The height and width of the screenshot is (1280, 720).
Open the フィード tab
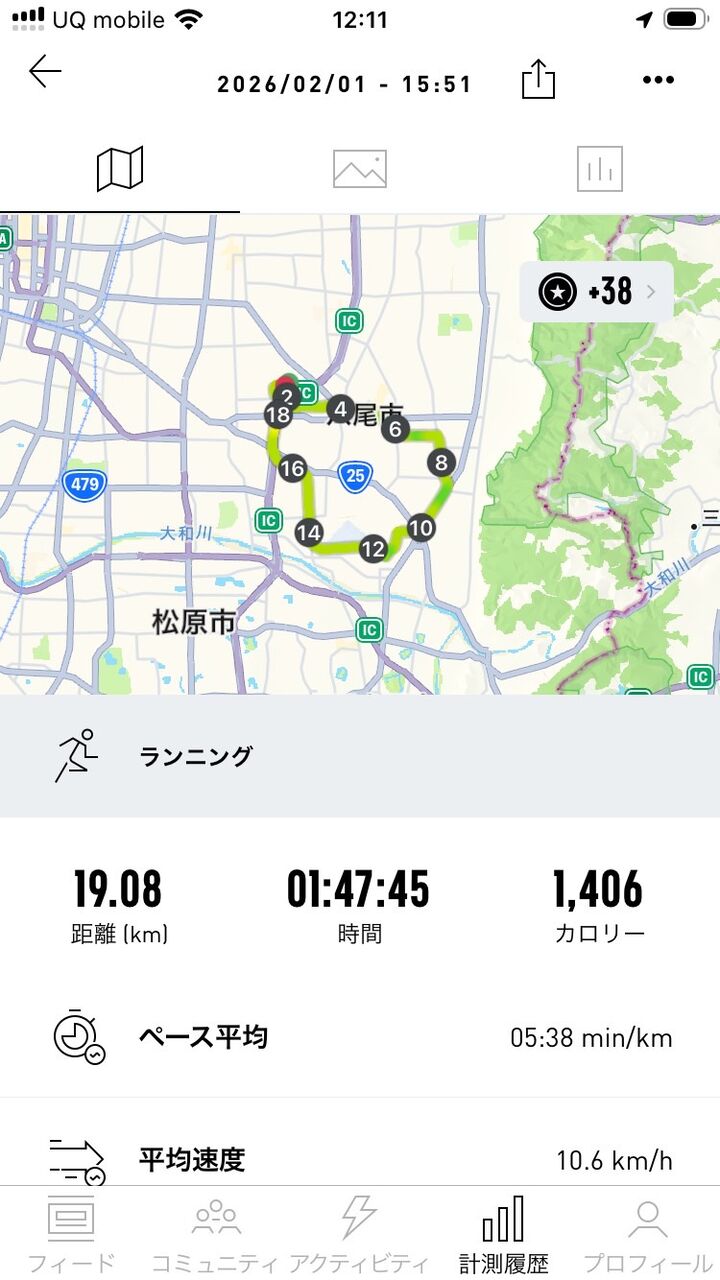point(71,1234)
